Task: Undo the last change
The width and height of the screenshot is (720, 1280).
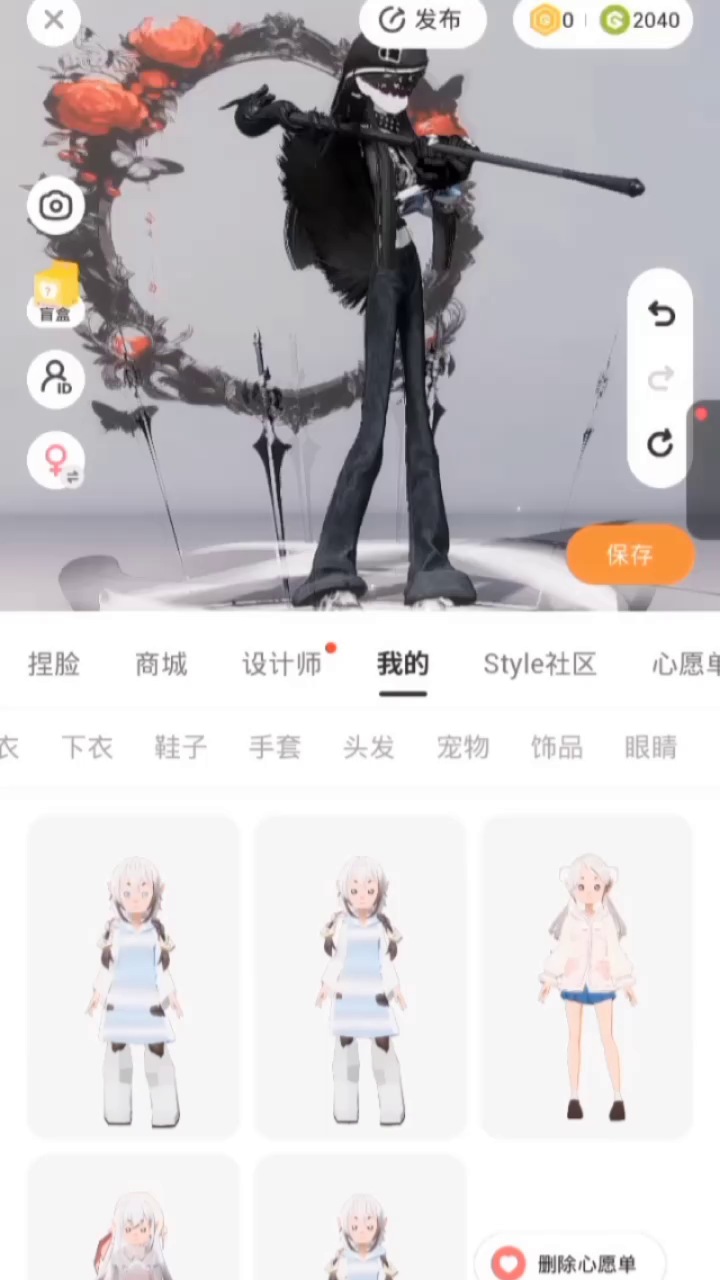Action: click(x=660, y=315)
